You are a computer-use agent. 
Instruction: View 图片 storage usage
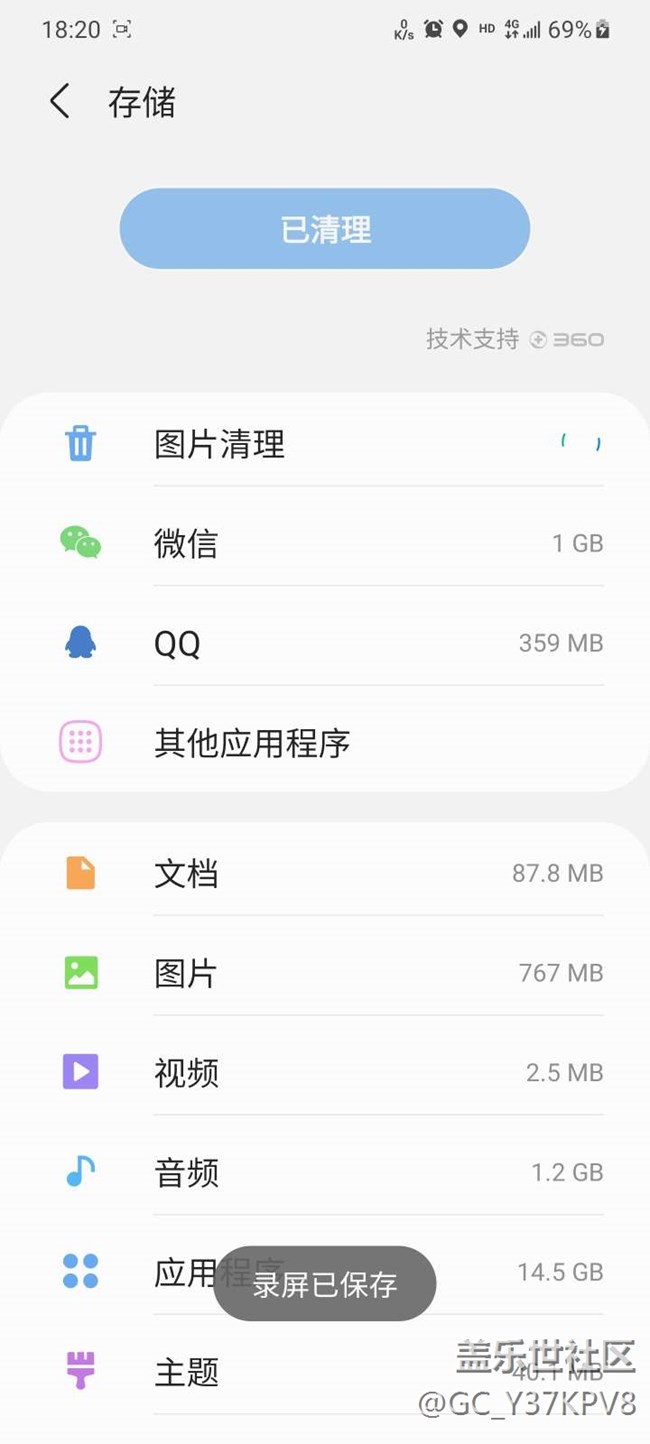325,973
